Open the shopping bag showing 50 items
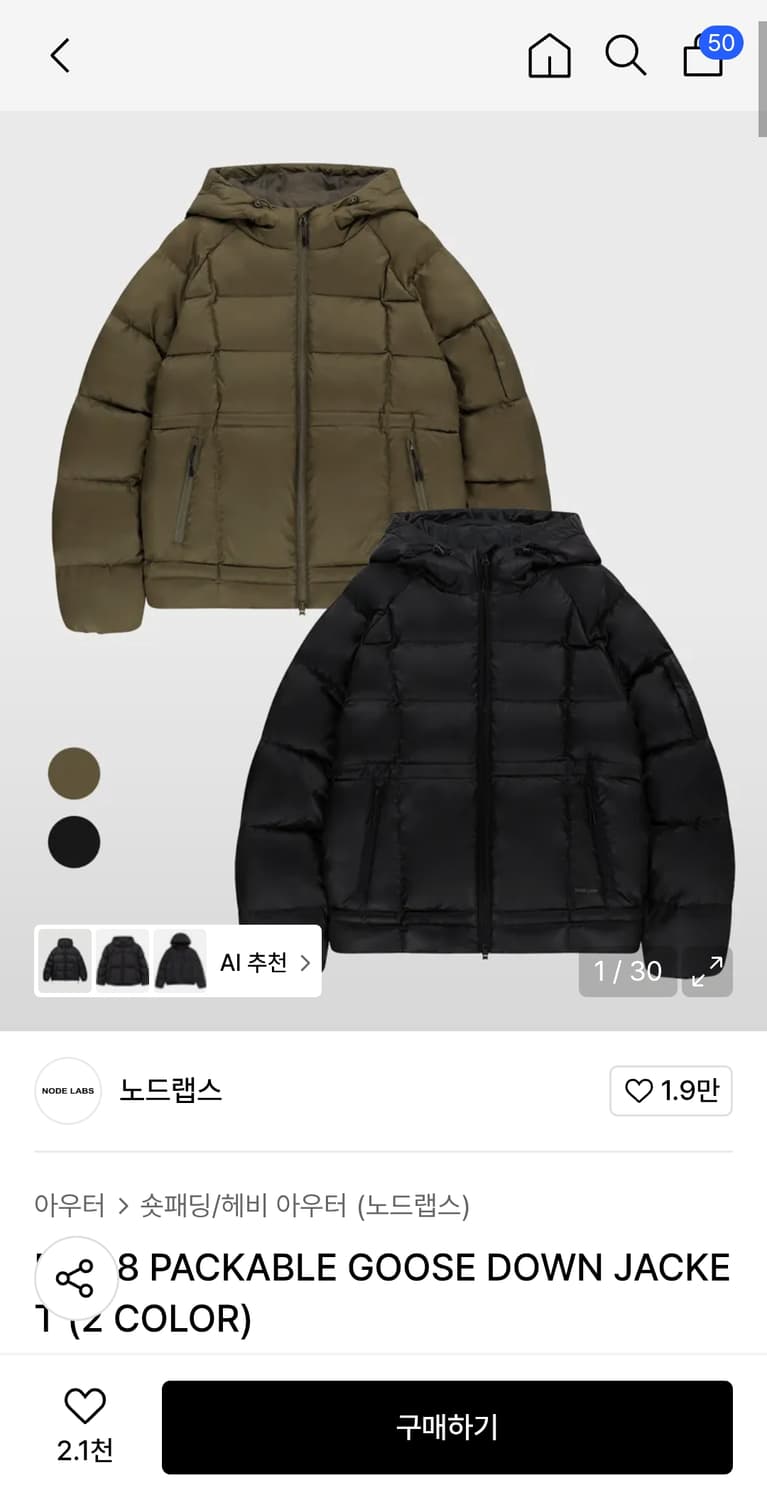The width and height of the screenshot is (767, 1500). pos(702,60)
